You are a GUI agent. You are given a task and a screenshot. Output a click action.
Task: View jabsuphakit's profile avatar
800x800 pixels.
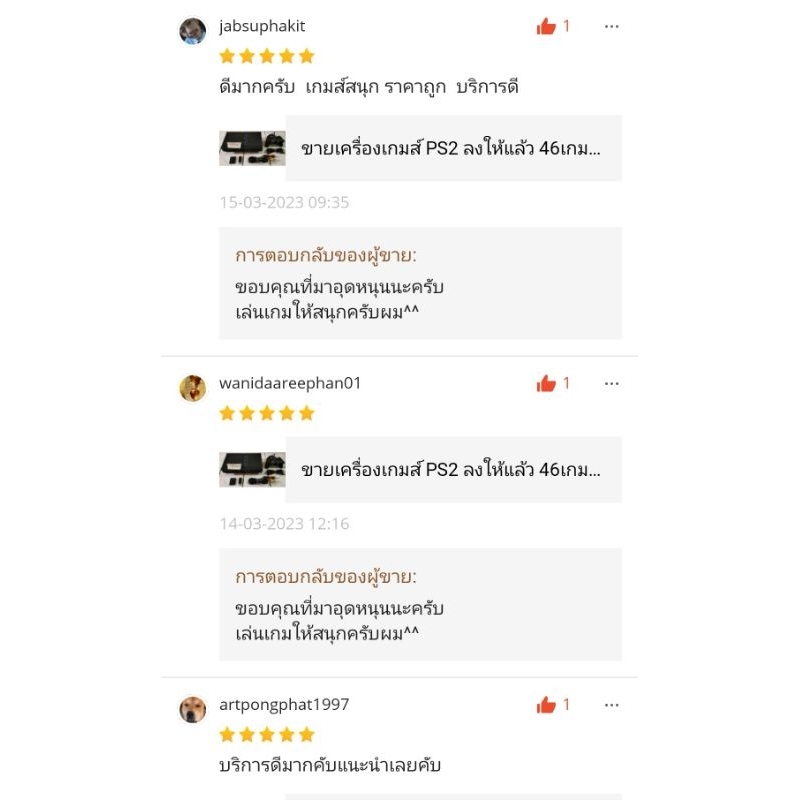tap(193, 31)
